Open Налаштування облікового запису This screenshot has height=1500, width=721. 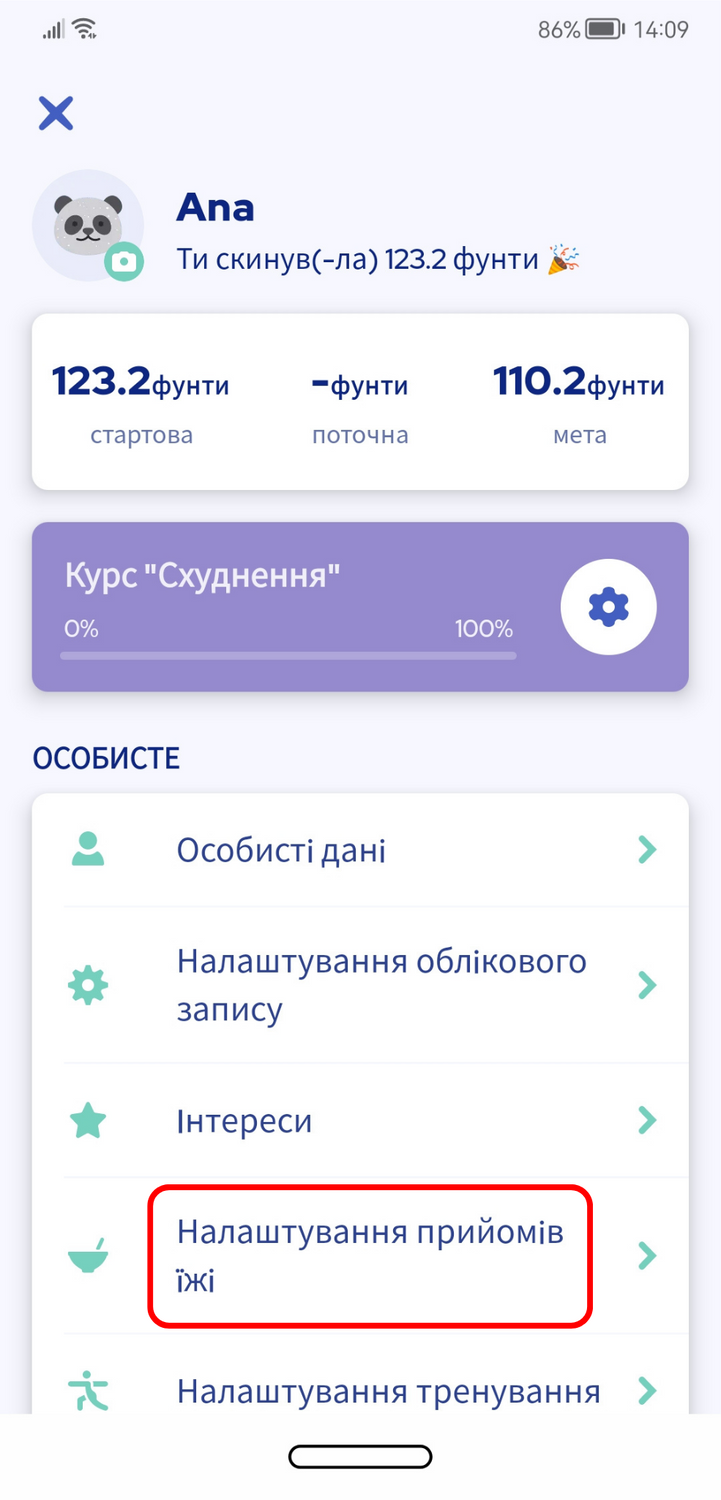point(360,986)
